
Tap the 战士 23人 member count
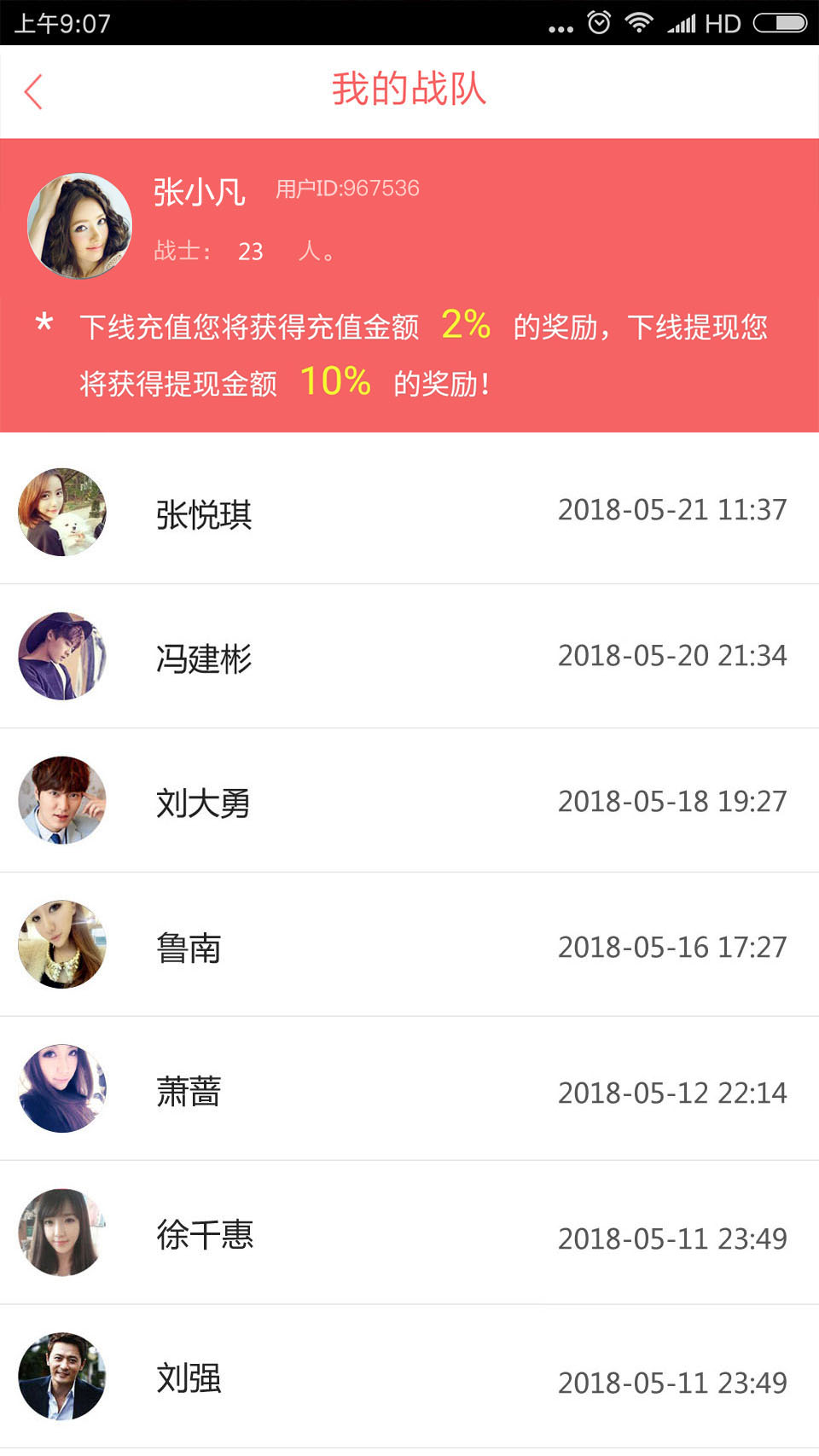[x=242, y=252]
